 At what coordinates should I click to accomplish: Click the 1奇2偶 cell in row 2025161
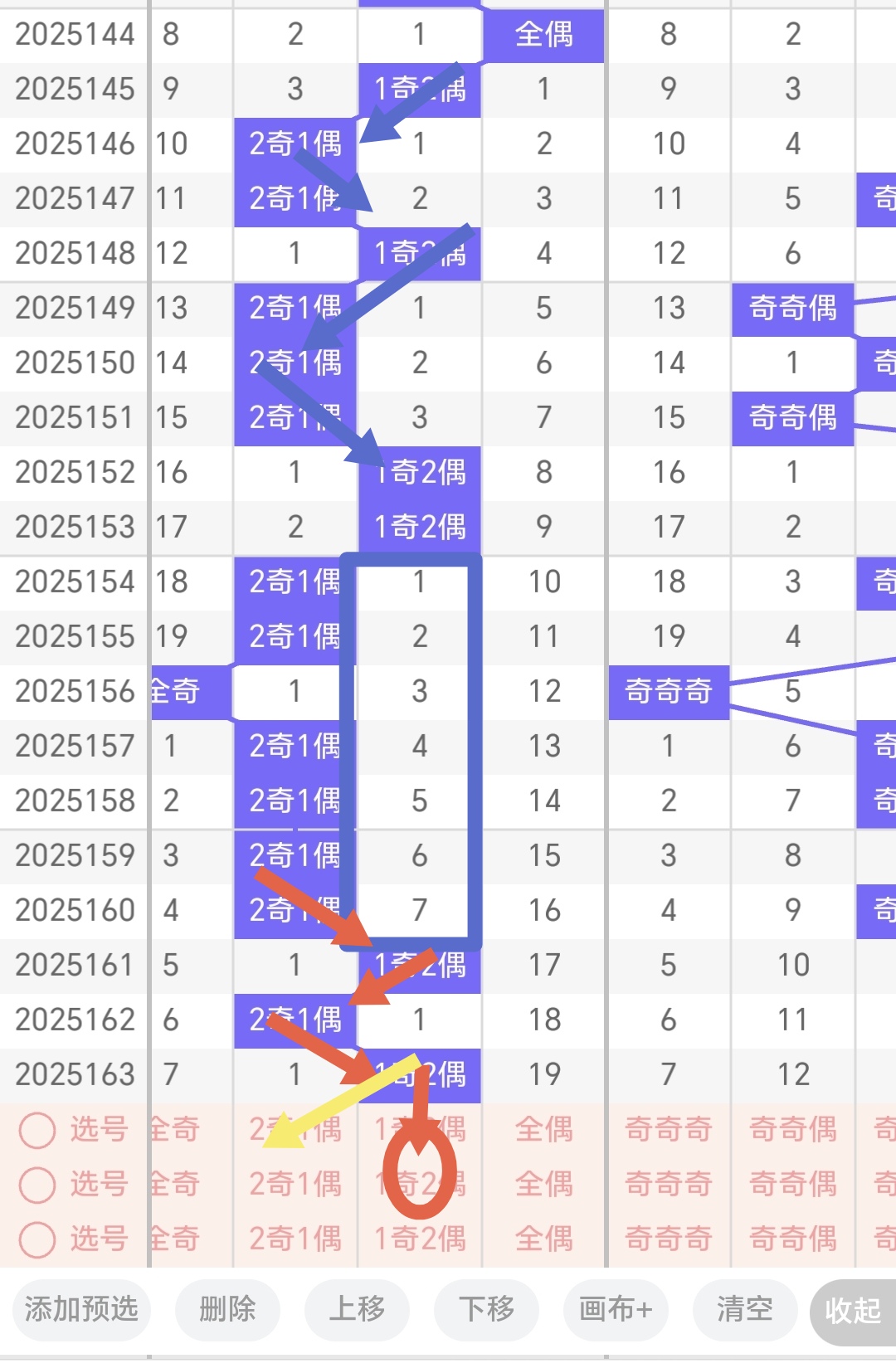[x=419, y=964]
